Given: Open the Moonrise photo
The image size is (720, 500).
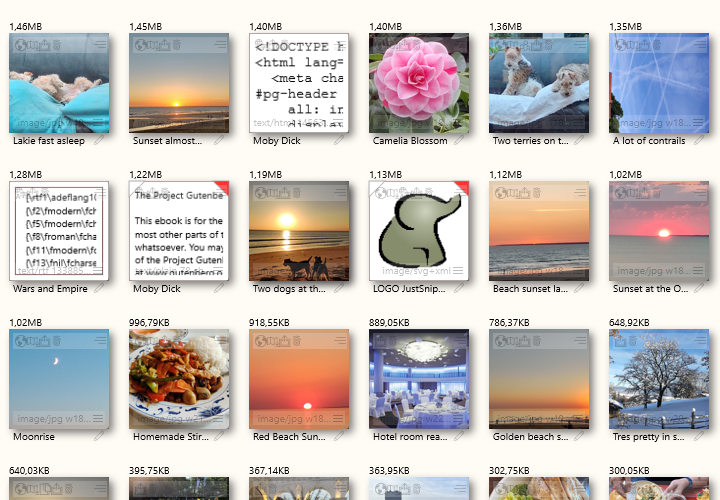Looking at the screenshot, I should click(x=58, y=380).
